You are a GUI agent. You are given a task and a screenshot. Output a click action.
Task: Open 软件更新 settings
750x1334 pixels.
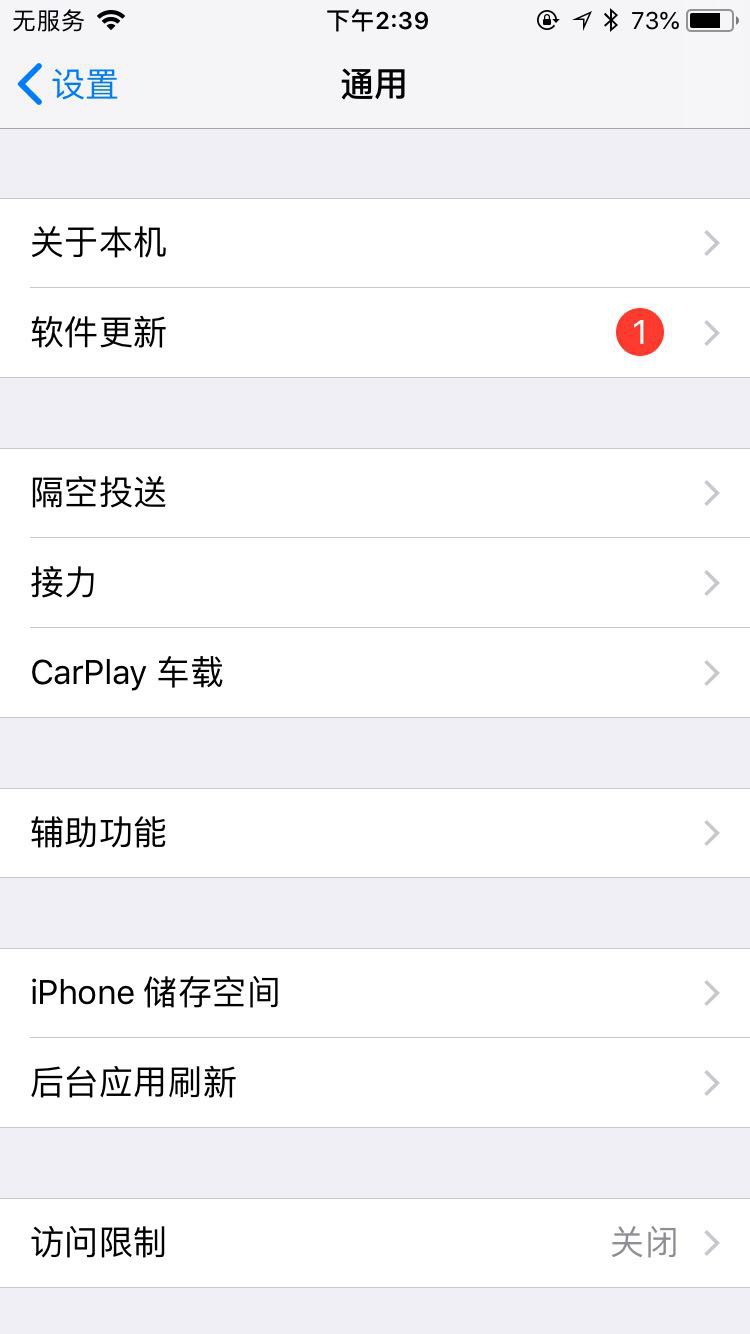tap(375, 333)
